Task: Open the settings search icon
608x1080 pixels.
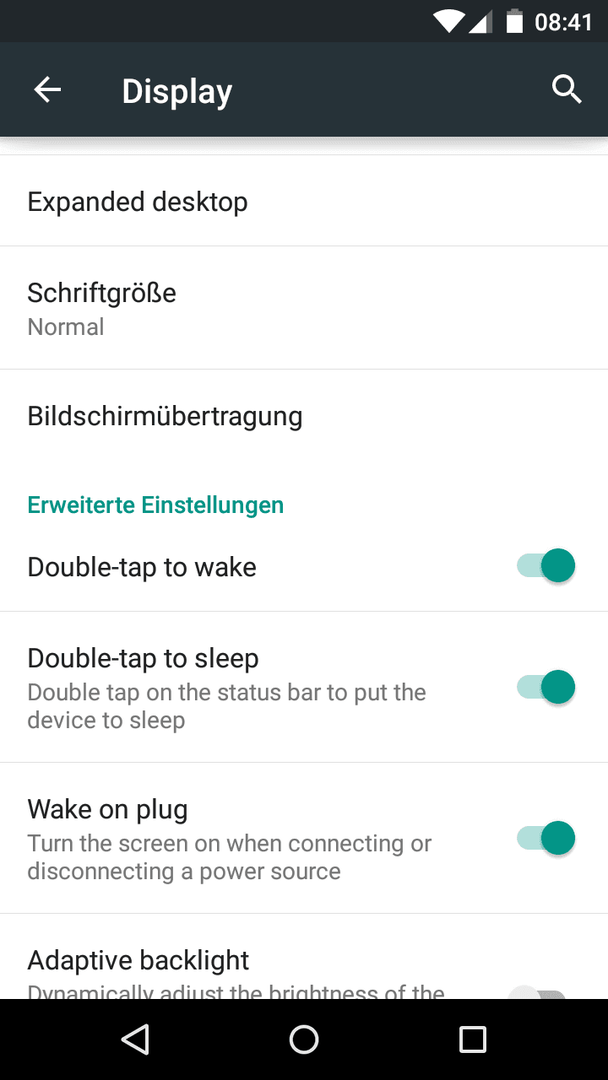Action: [567, 90]
